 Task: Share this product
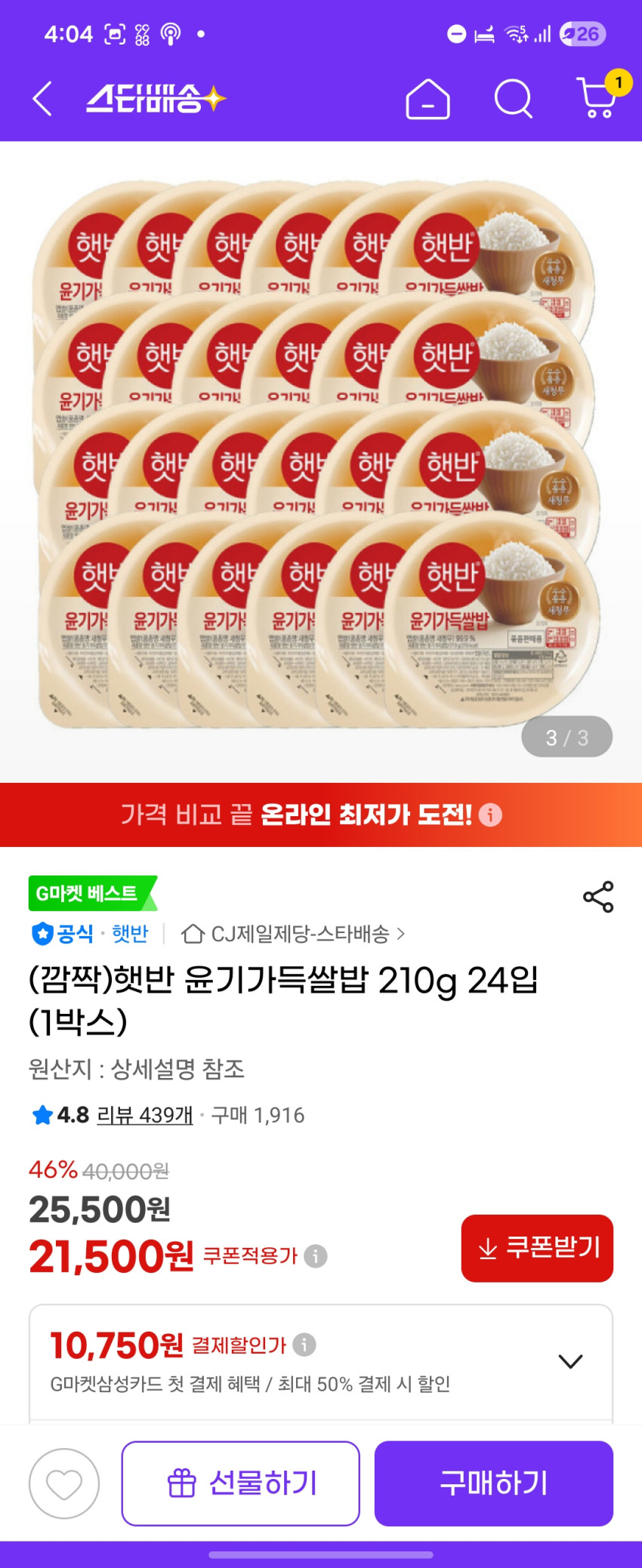coord(598,897)
